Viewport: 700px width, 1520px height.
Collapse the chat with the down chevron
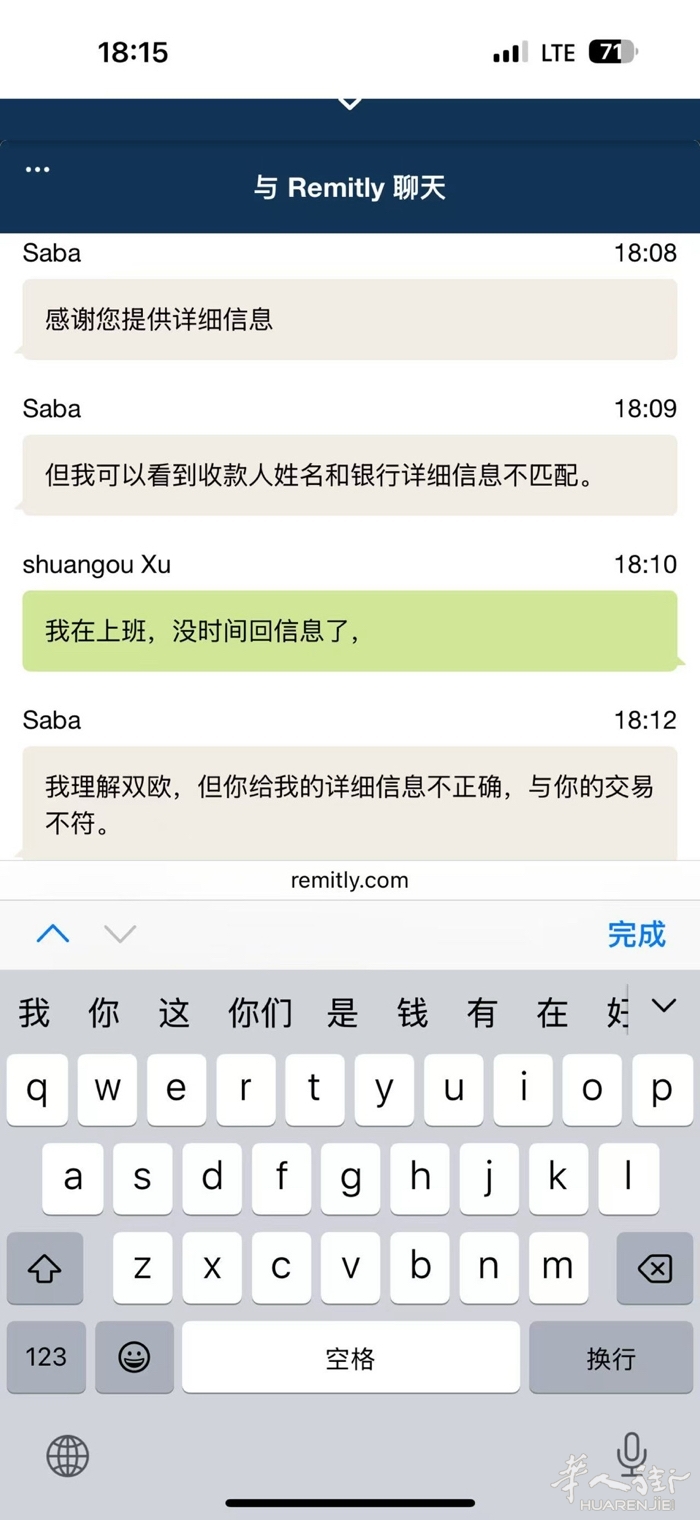[x=349, y=103]
